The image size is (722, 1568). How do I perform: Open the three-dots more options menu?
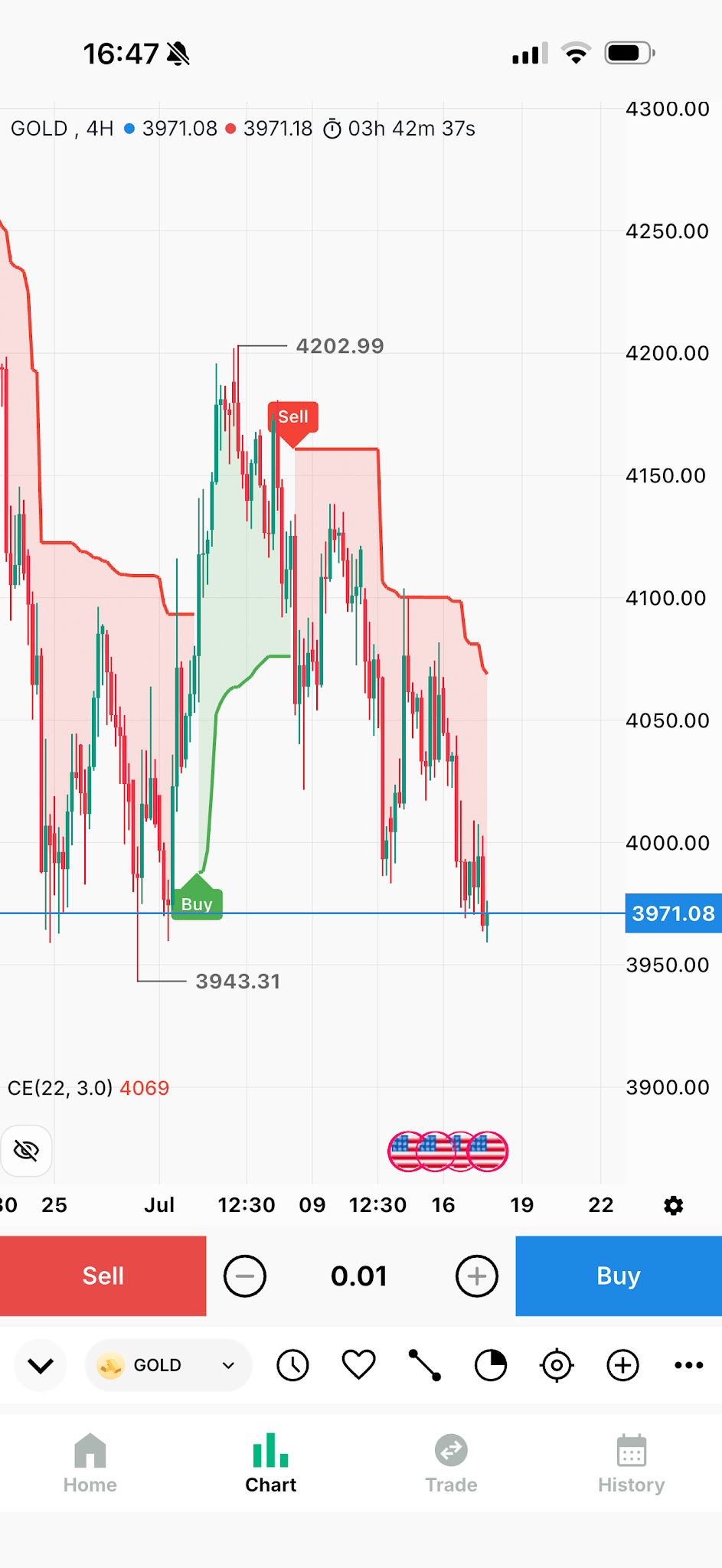(x=689, y=1365)
